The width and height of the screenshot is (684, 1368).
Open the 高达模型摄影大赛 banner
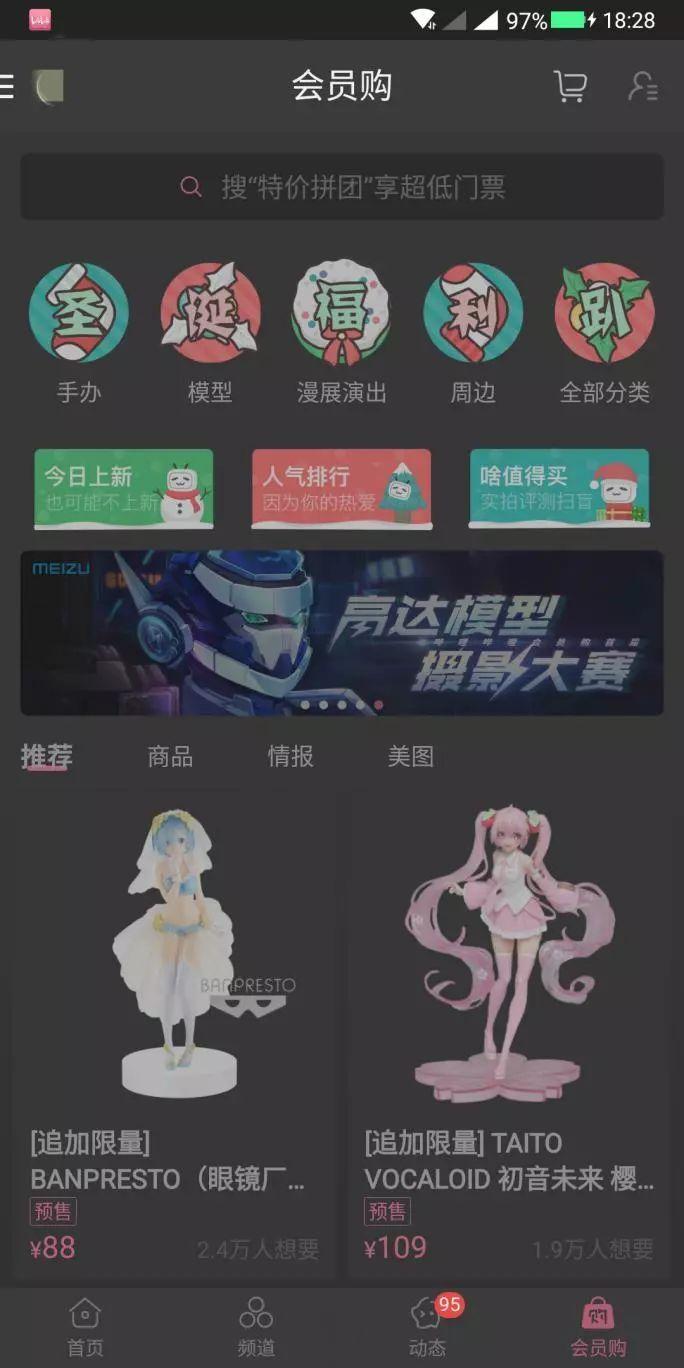(342, 632)
